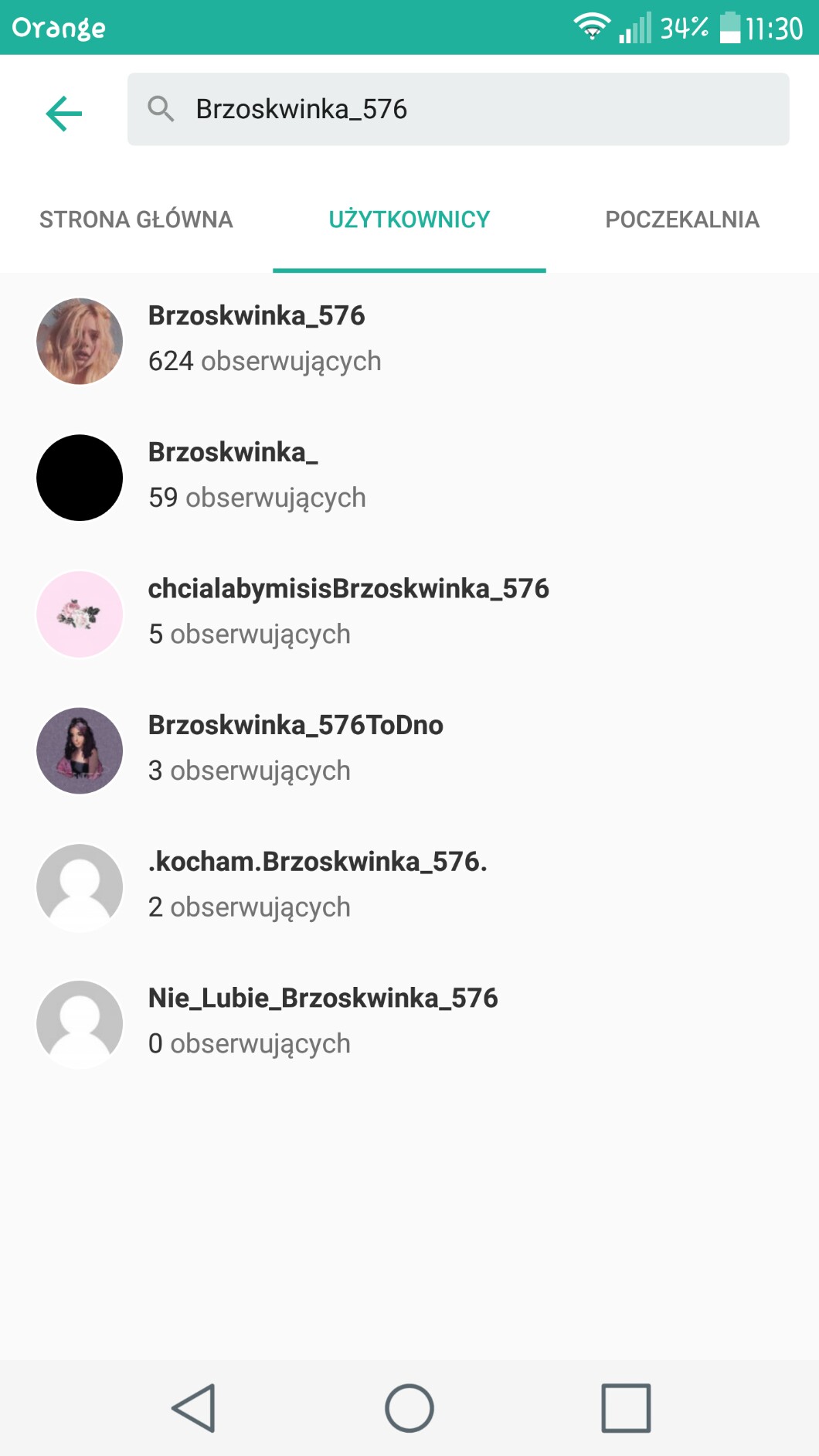Image resolution: width=819 pixels, height=1456 pixels.
Task: Switch to the Strona główna tab
Action: click(136, 219)
